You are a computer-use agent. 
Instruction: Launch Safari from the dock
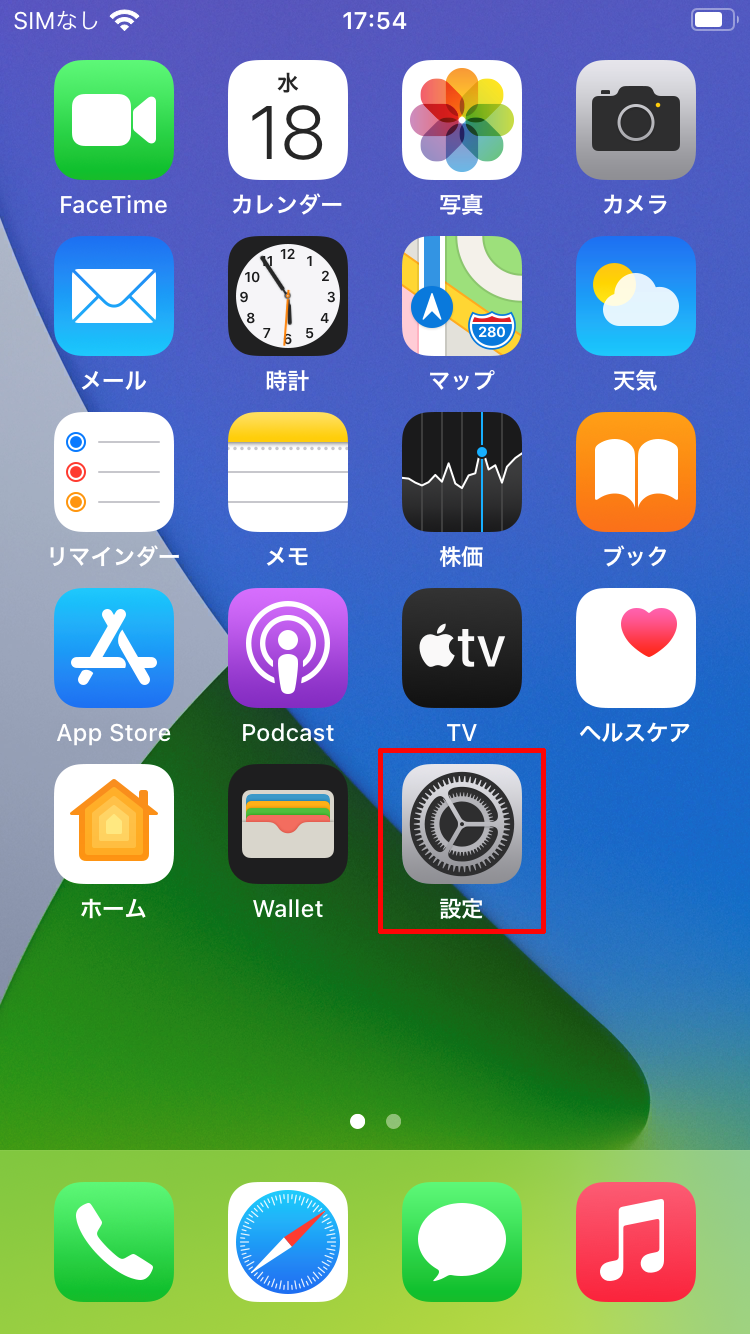[x=288, y=1242]
